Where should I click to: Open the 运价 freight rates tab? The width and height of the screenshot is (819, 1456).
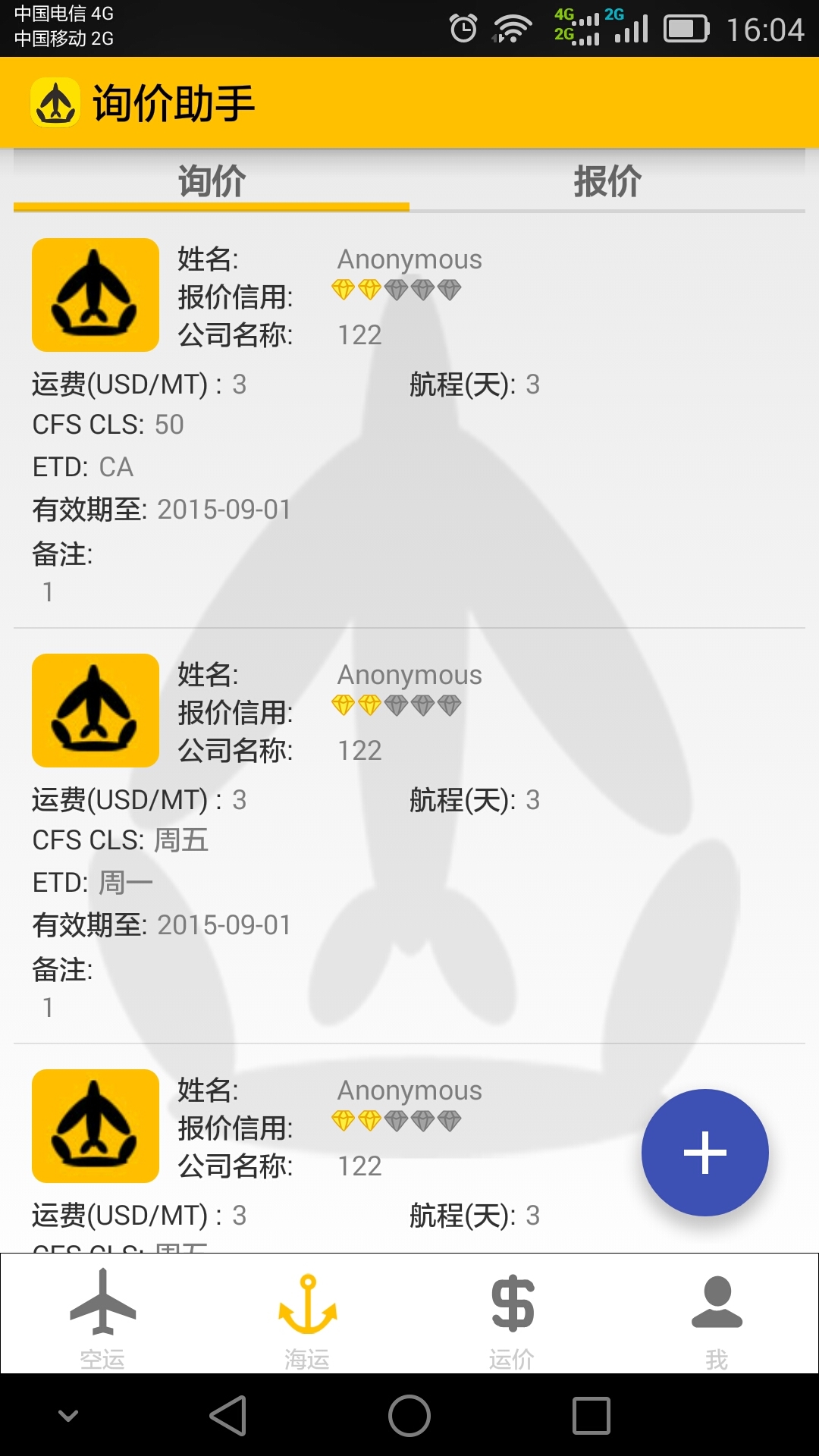(x=512, y=1316)
